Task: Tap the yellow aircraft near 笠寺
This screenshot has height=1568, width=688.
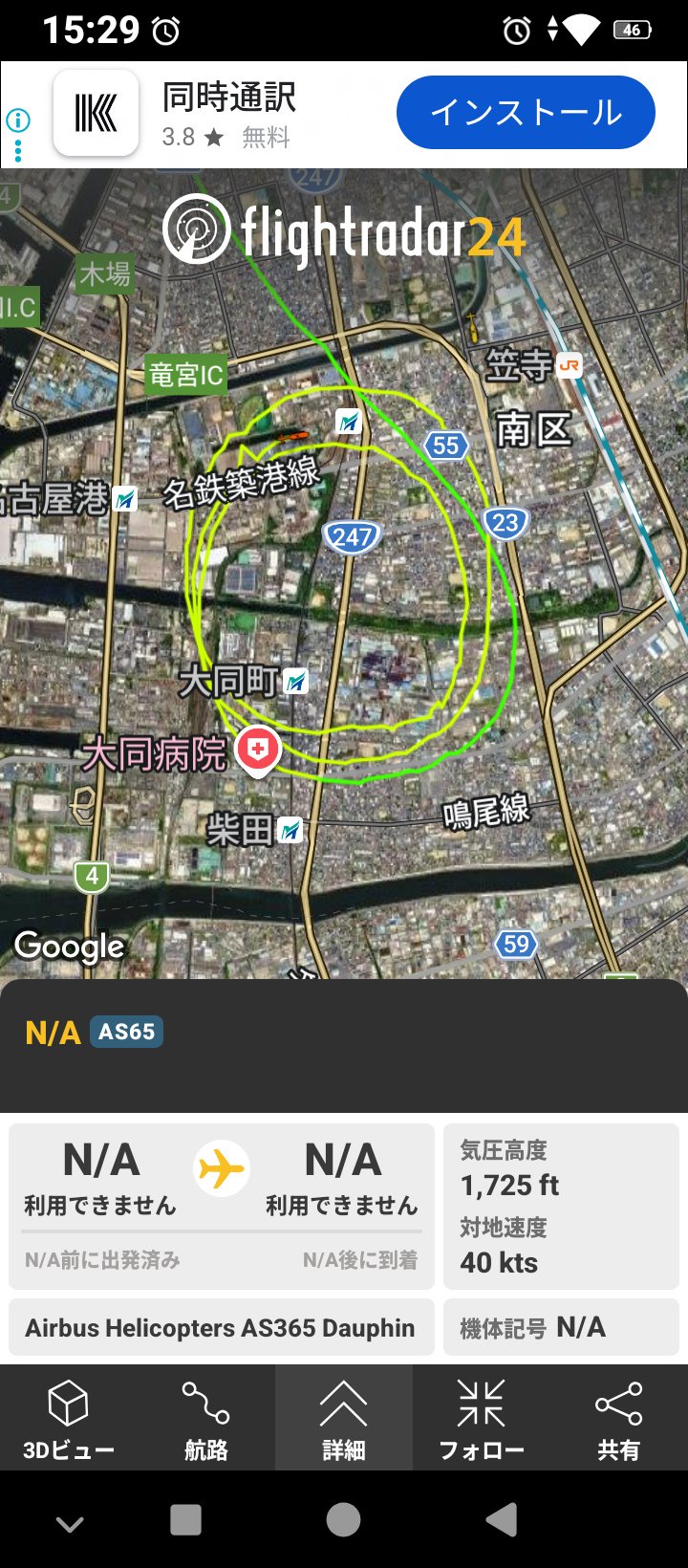Action: 472,328
